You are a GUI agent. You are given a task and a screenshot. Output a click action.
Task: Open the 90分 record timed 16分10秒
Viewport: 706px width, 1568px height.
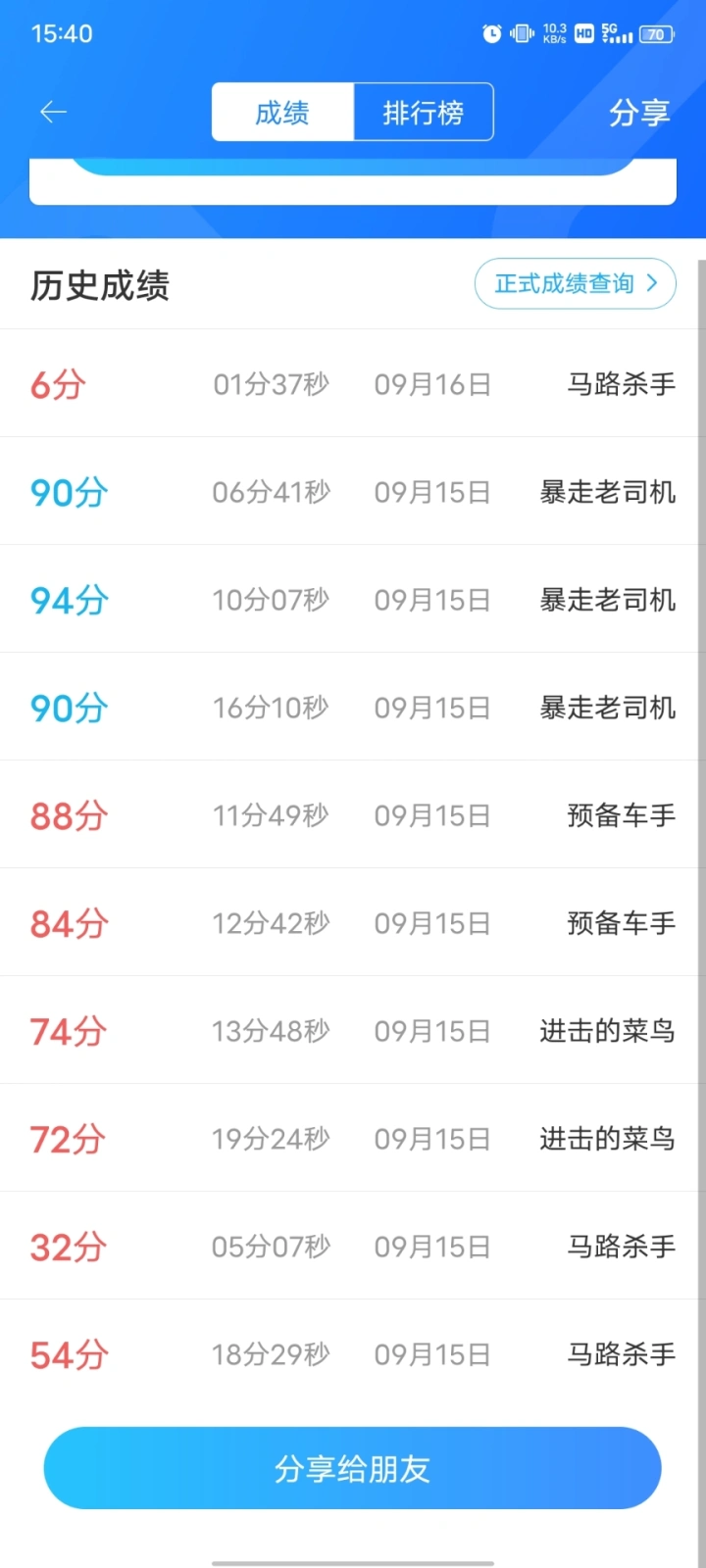pos(353,707)
